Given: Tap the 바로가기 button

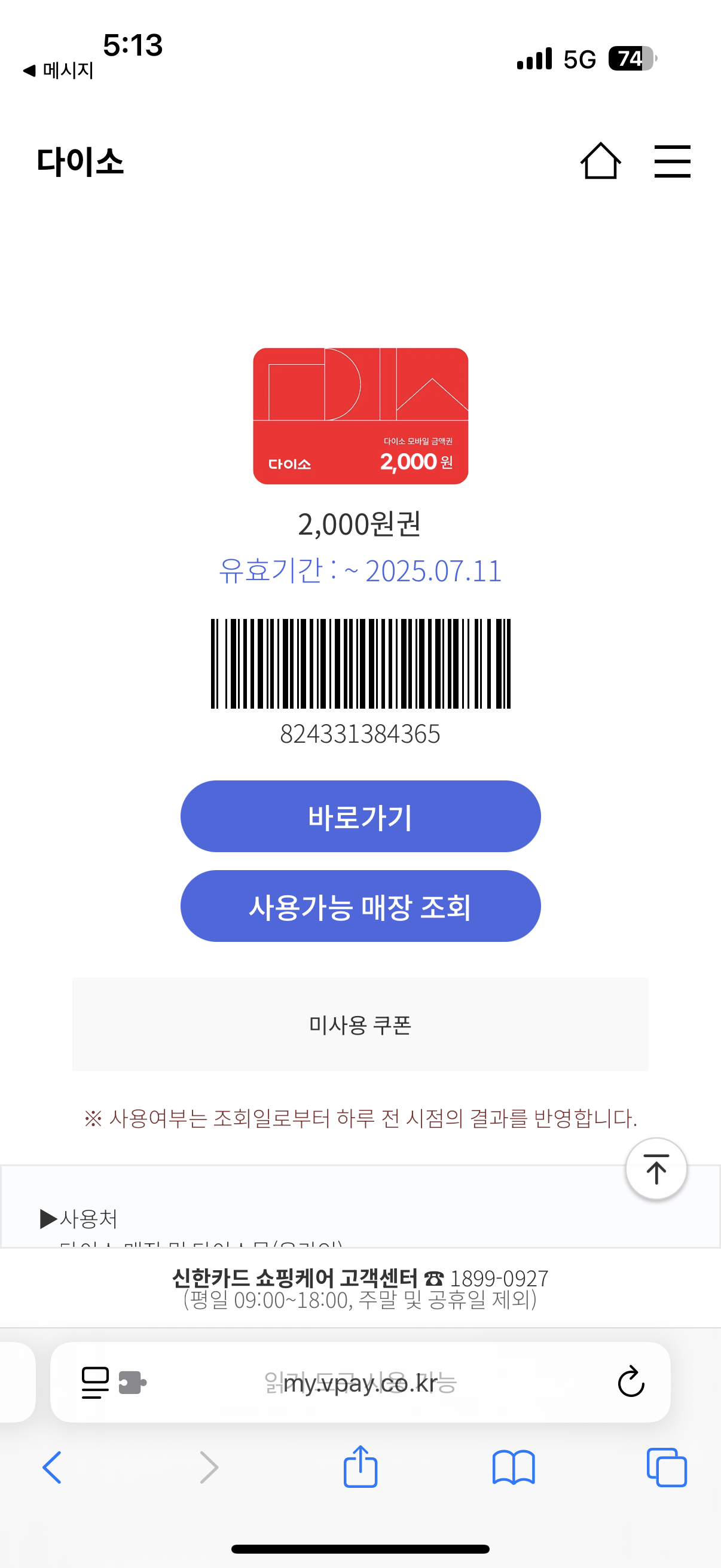Looking at the screenshot, I should click(x=360, y=816).
